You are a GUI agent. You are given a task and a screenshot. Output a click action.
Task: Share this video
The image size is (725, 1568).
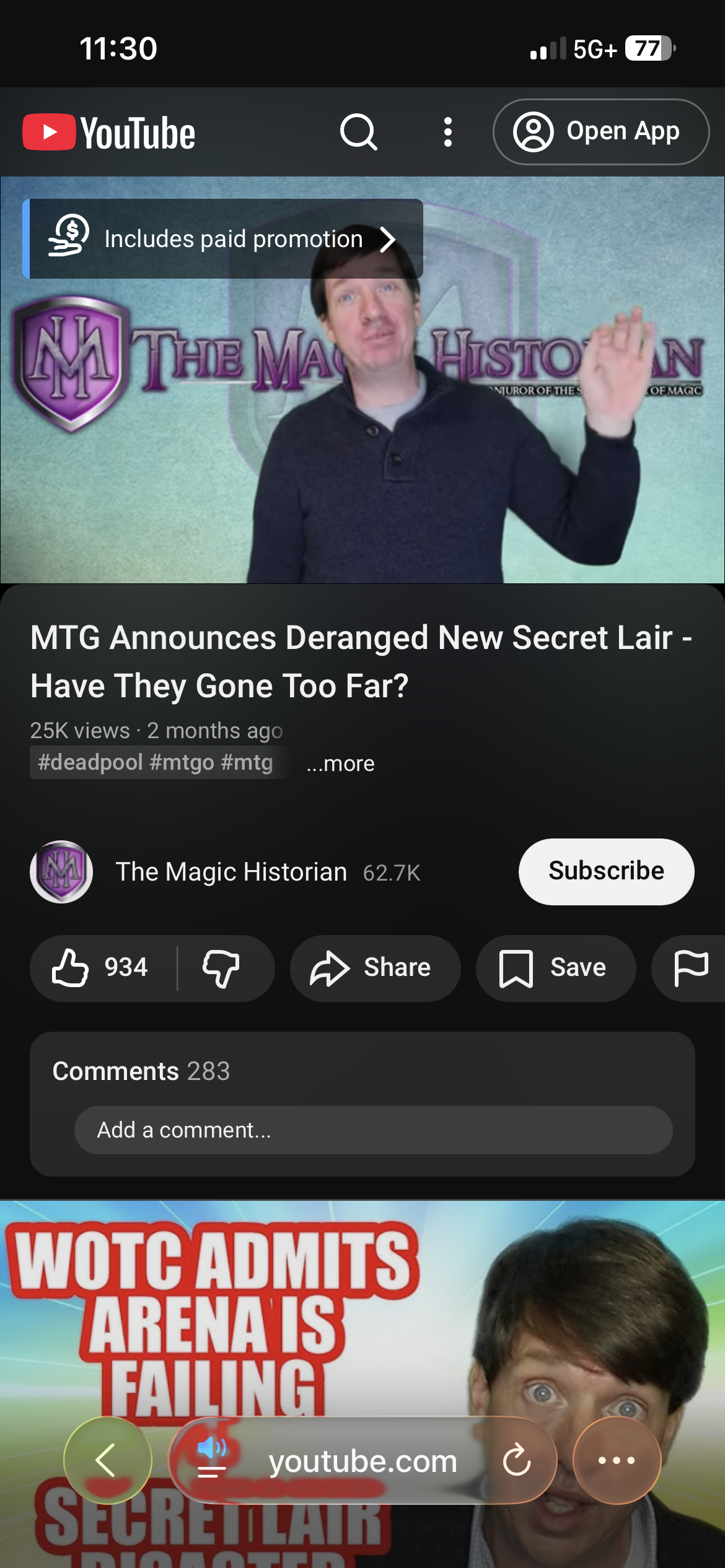tap(375, 968)
